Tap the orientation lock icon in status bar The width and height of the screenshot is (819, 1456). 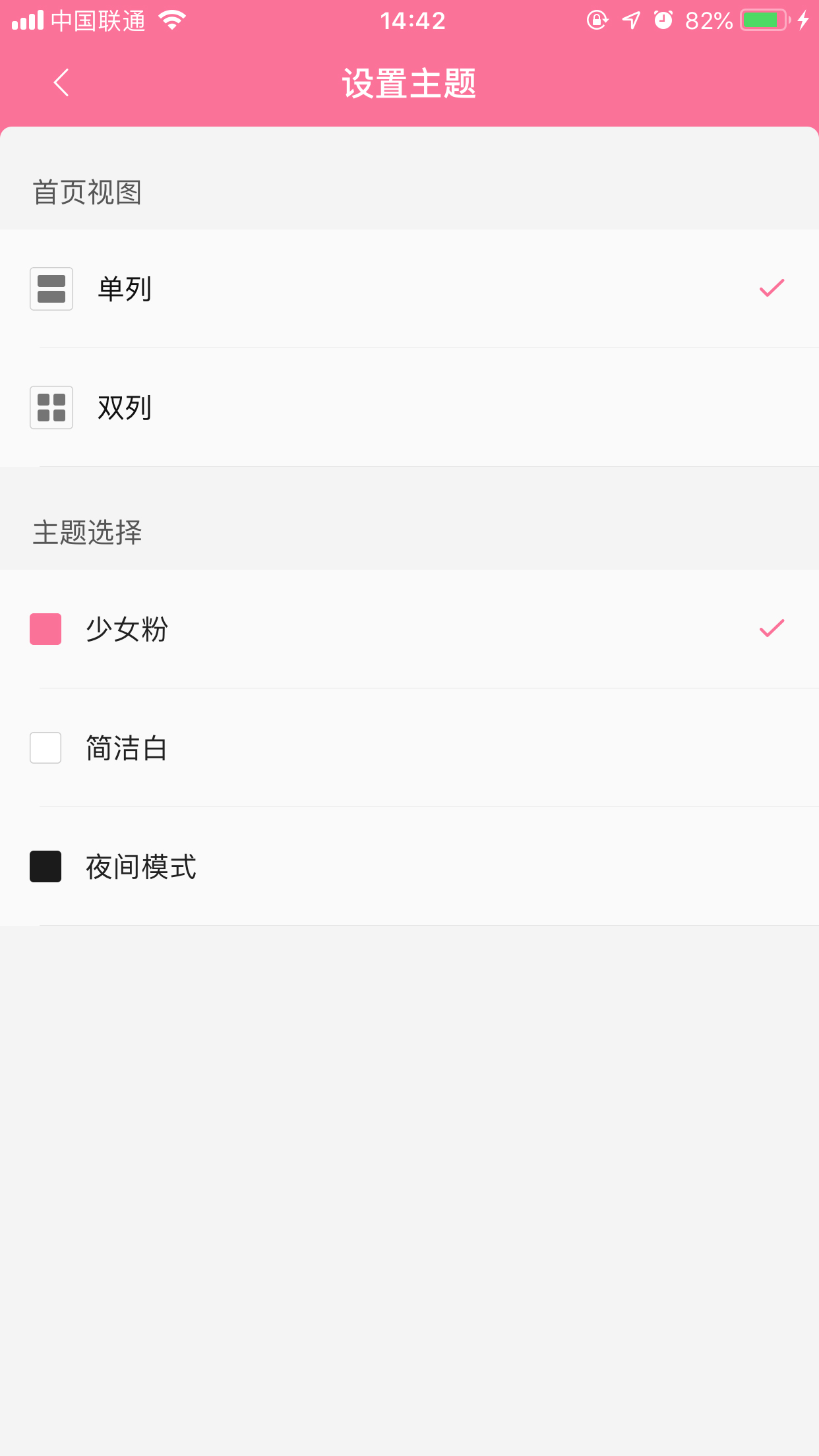[595, 20]
